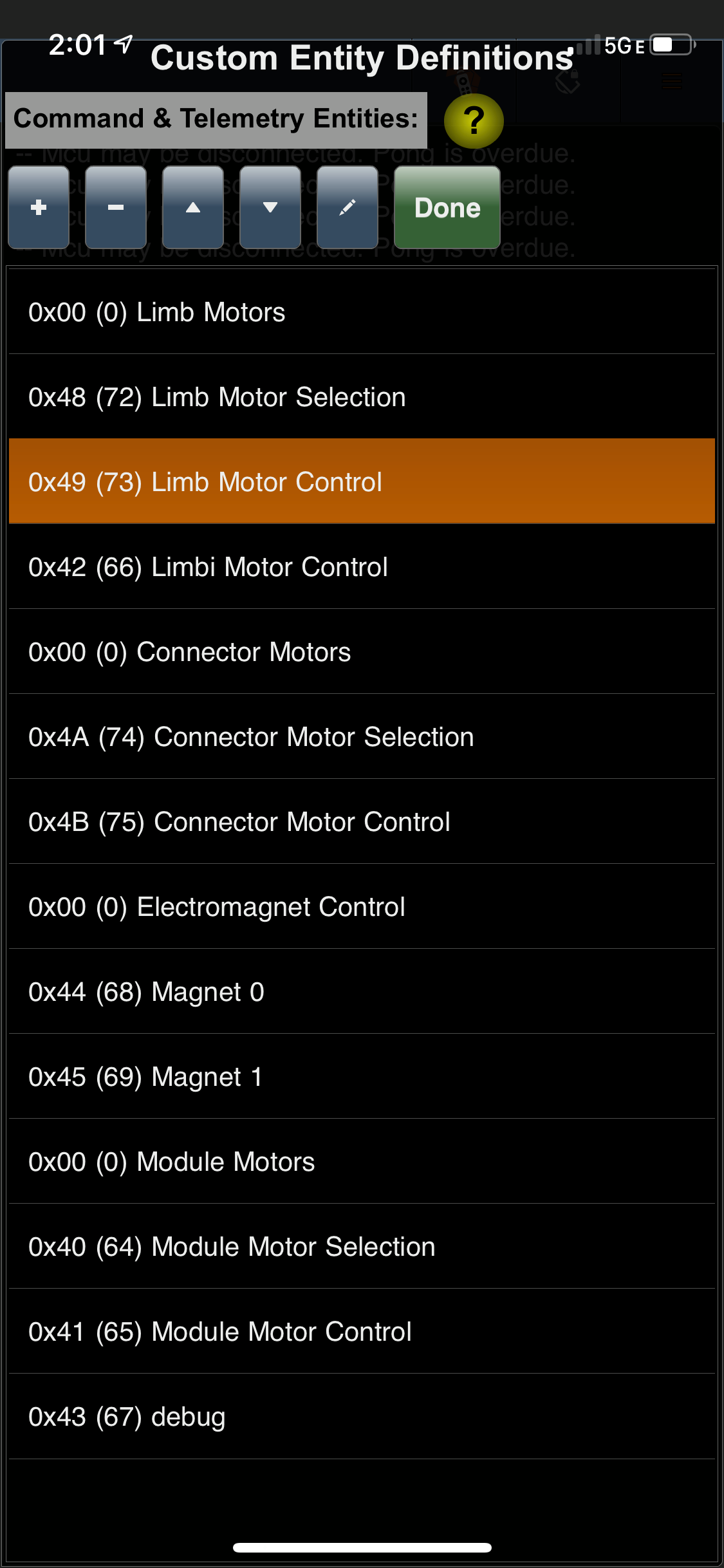724x1568 pixels.
Task: Select the Limb Motors row
Action: click(362, 312)
